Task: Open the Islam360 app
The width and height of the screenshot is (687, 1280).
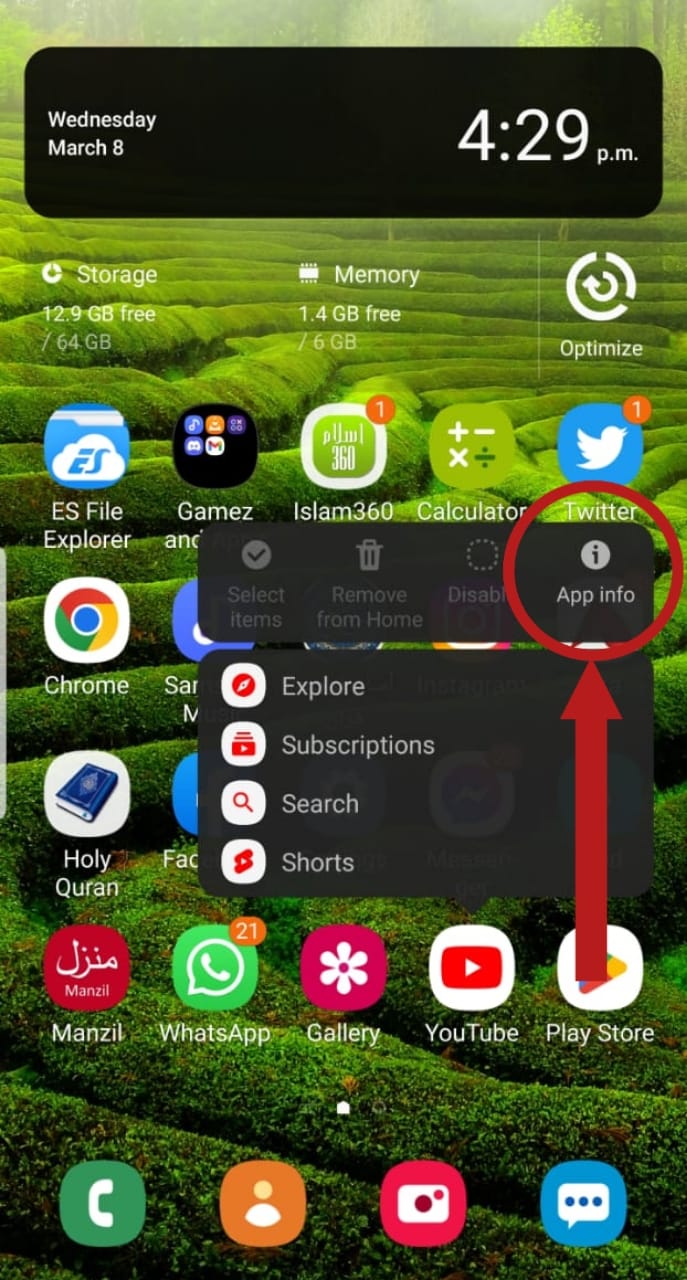Action: tap(343, 447)
